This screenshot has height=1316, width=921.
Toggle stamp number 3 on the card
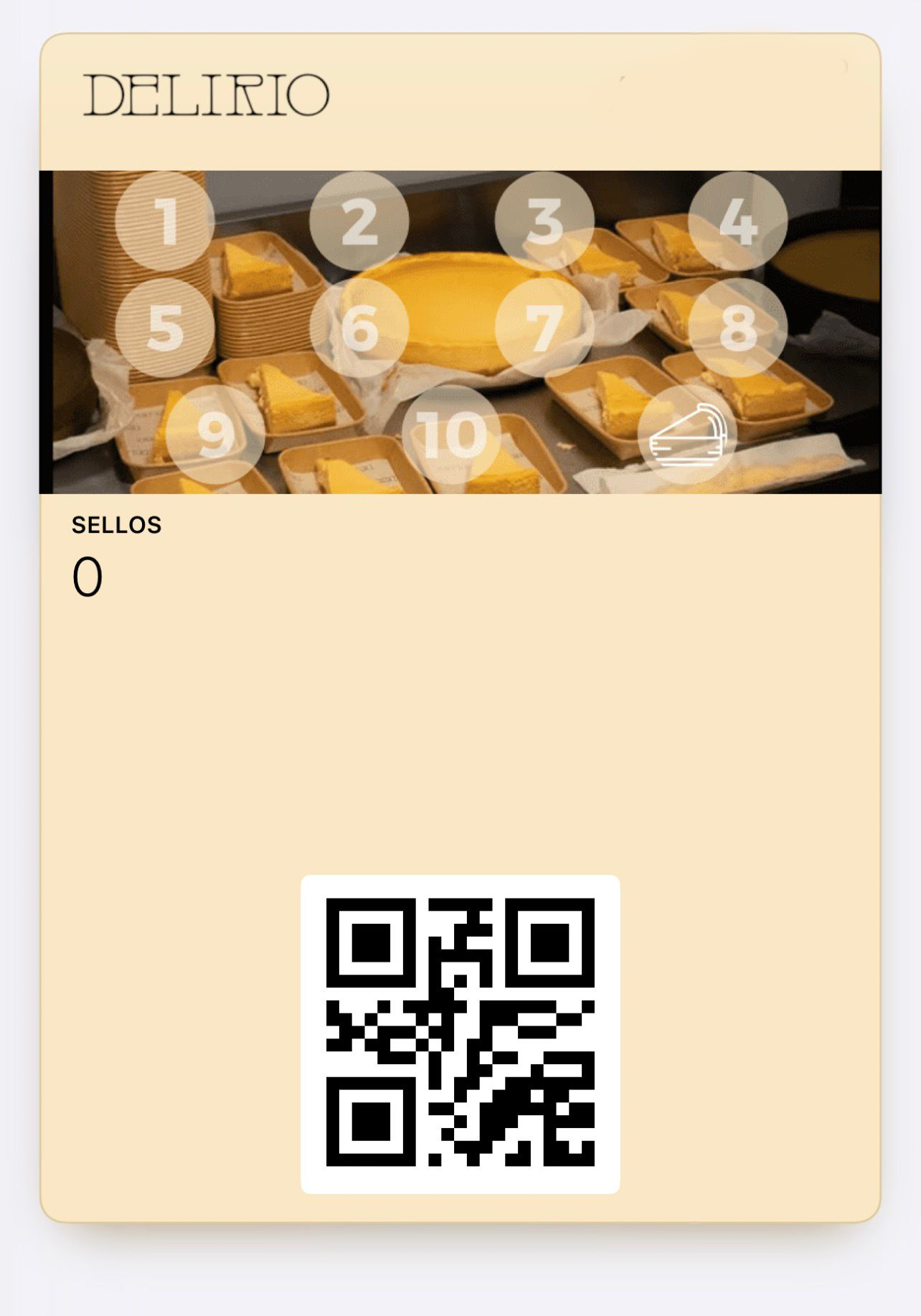point(547,222)
